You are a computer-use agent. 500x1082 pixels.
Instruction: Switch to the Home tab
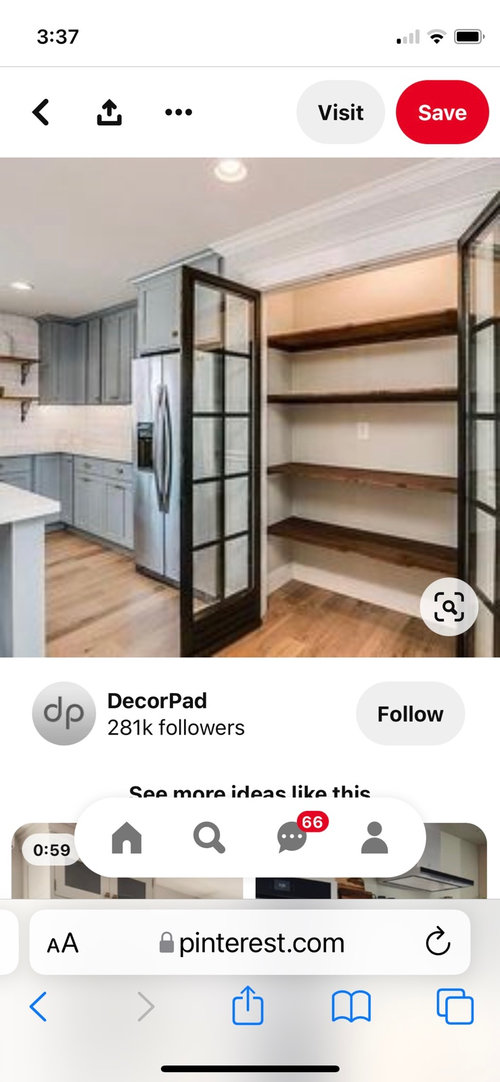tap(126, 838)
